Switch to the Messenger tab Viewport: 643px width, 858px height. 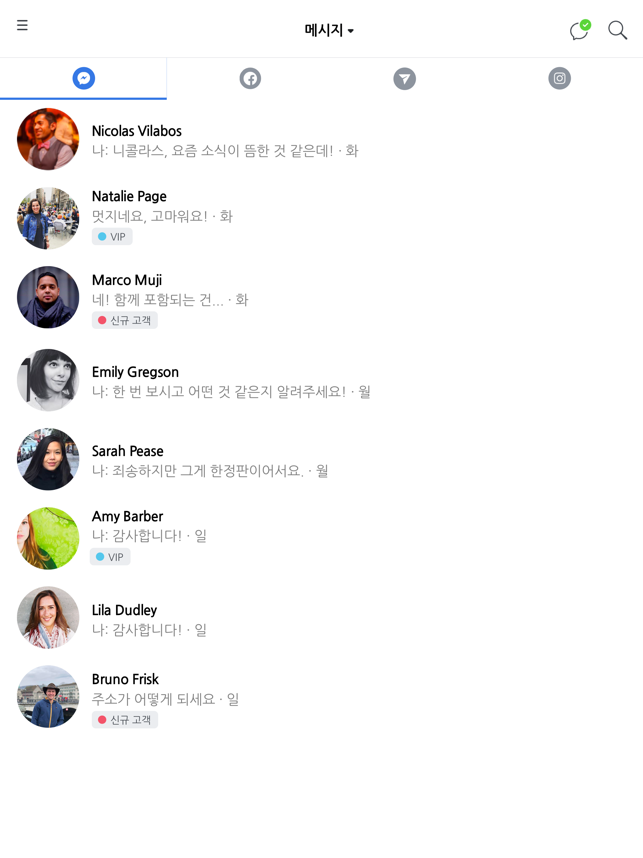coord(84,79)
